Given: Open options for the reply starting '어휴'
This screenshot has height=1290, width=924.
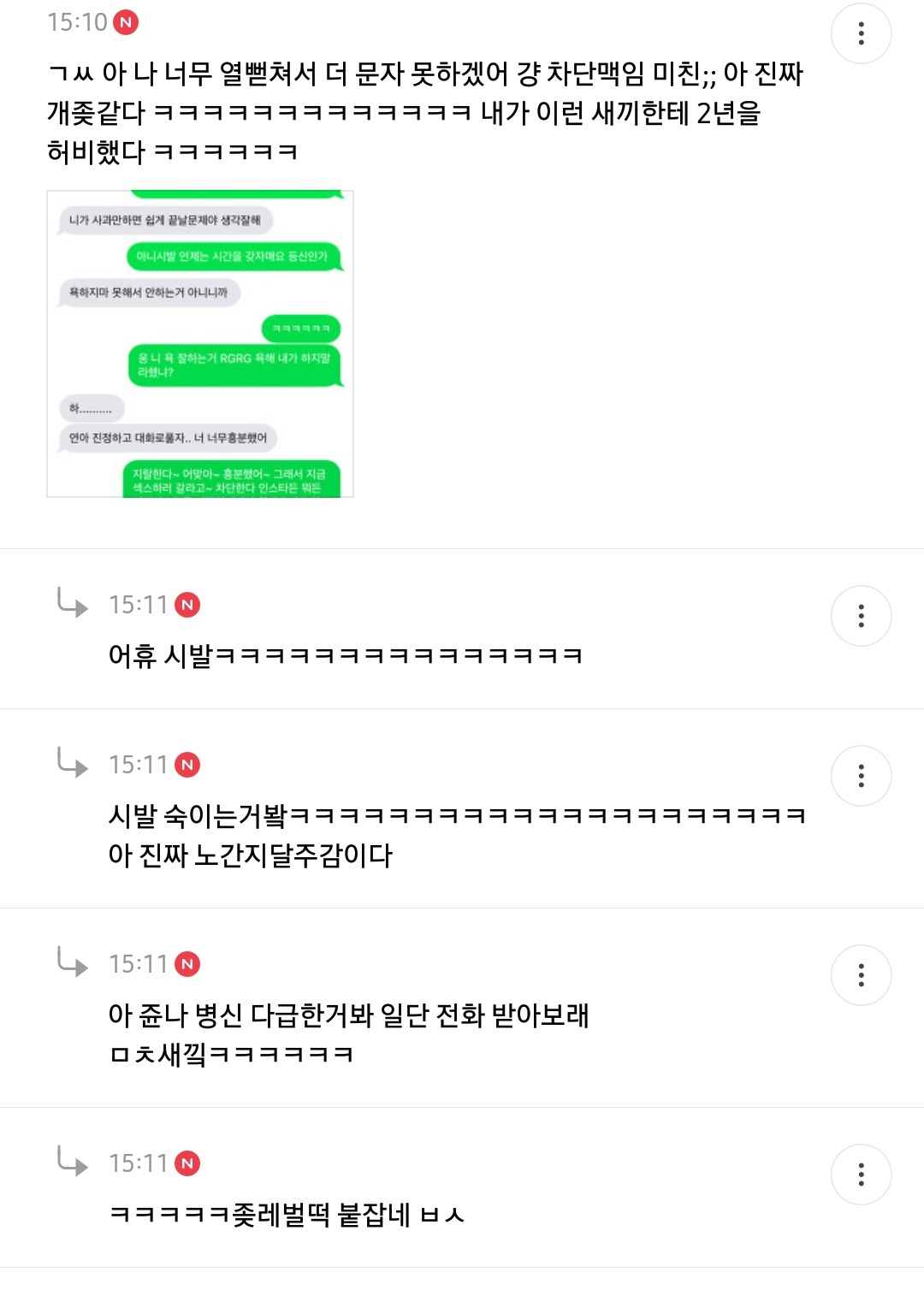Looking at the screenshot, I should point(861,616).
